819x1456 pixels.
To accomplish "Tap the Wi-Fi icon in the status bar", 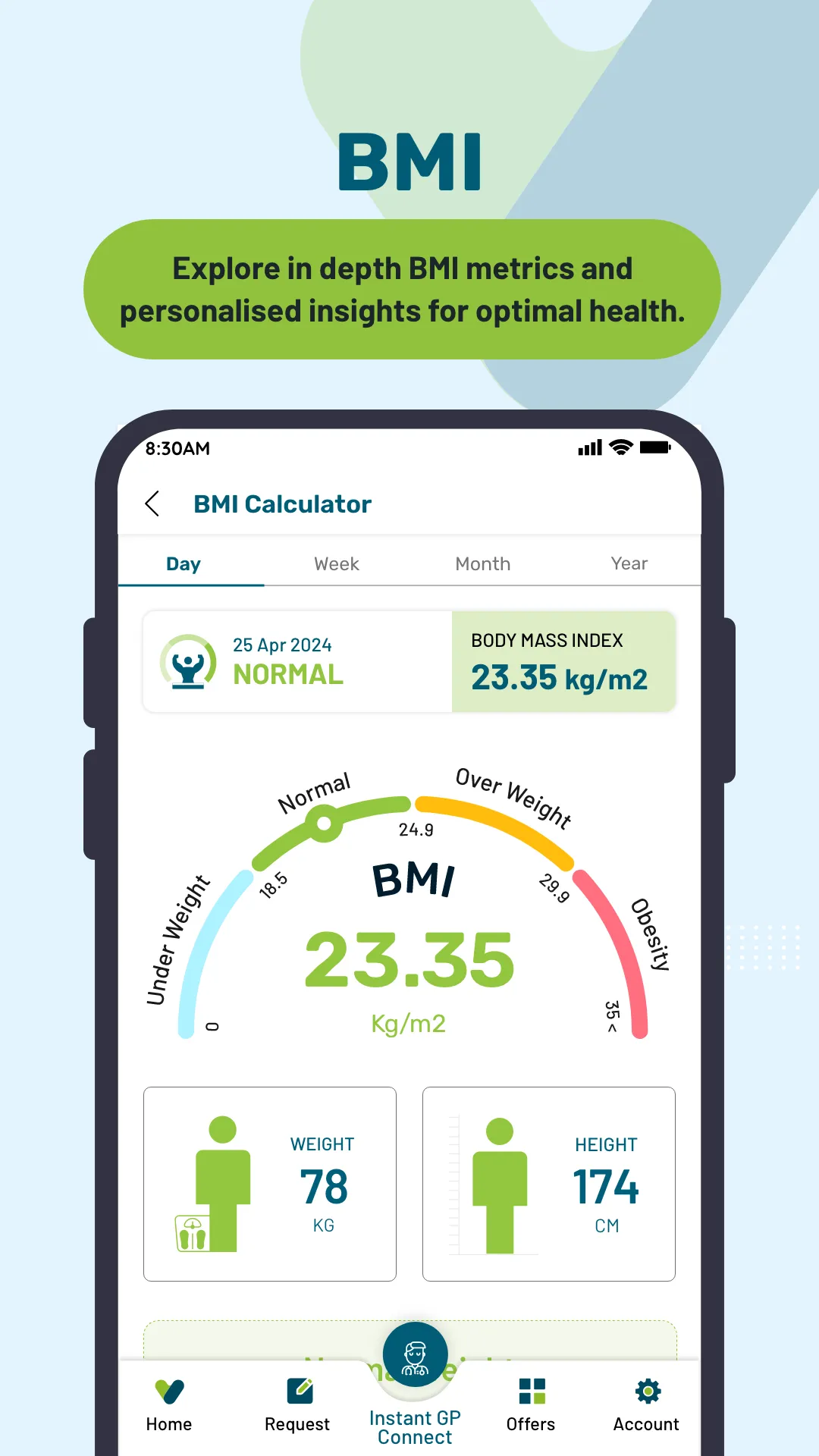I will click(x=622, y=447).
